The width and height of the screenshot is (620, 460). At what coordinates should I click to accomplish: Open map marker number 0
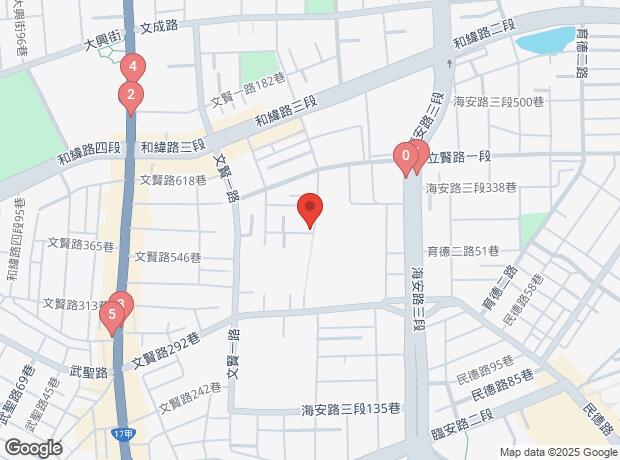point(405,156)
